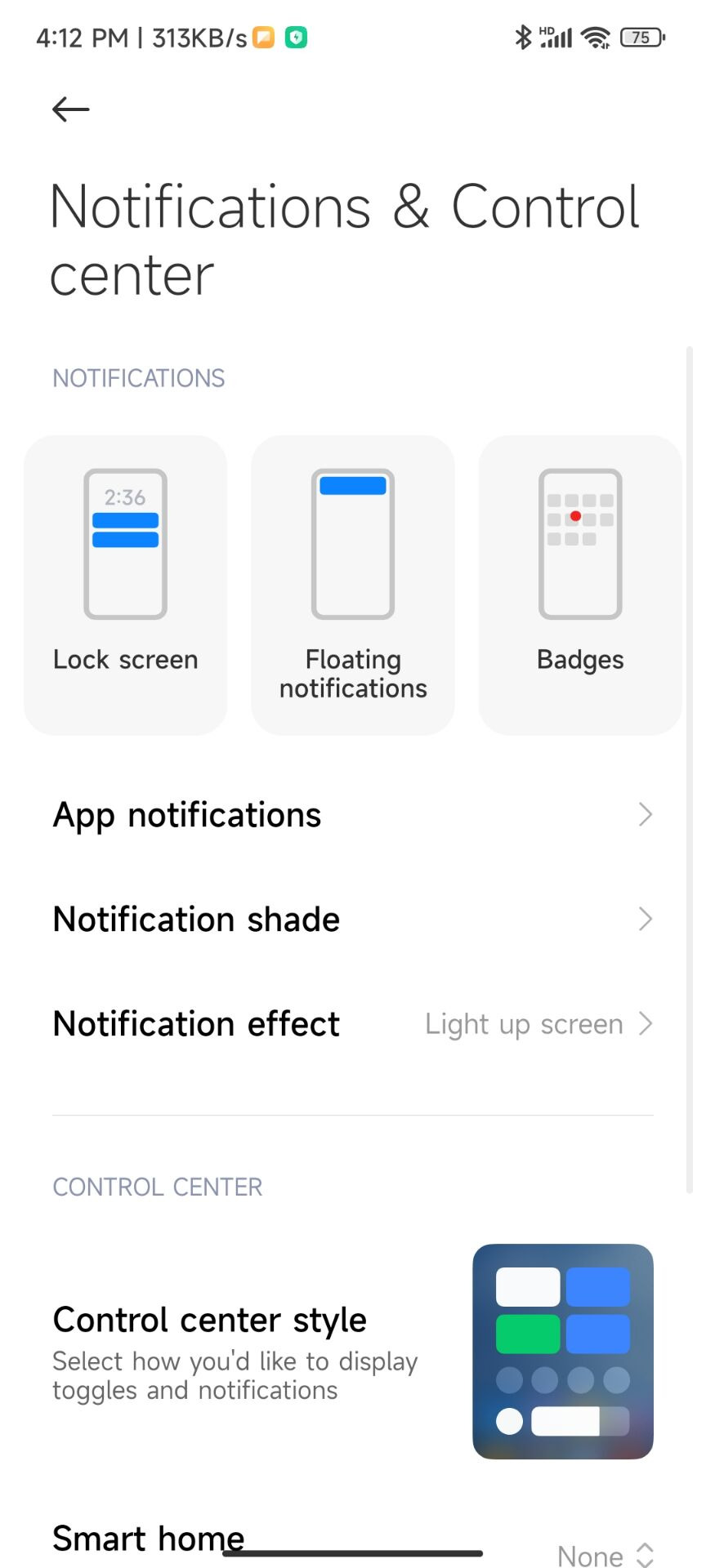Image resolution: width=706 pixels, height=1568 pixels.
Task: Open the Floating notifications card
Action: (352, 584)
